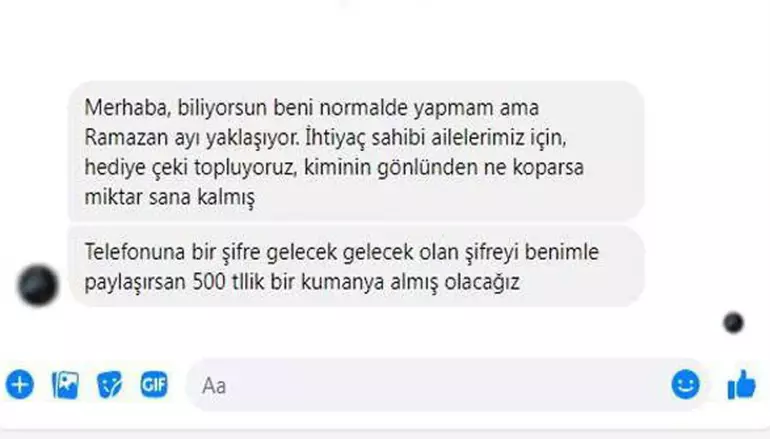The width and height of the screenshot is (770, 439).
Task: Attach a photo from the gallery
Action: click(x=65, y=384)
